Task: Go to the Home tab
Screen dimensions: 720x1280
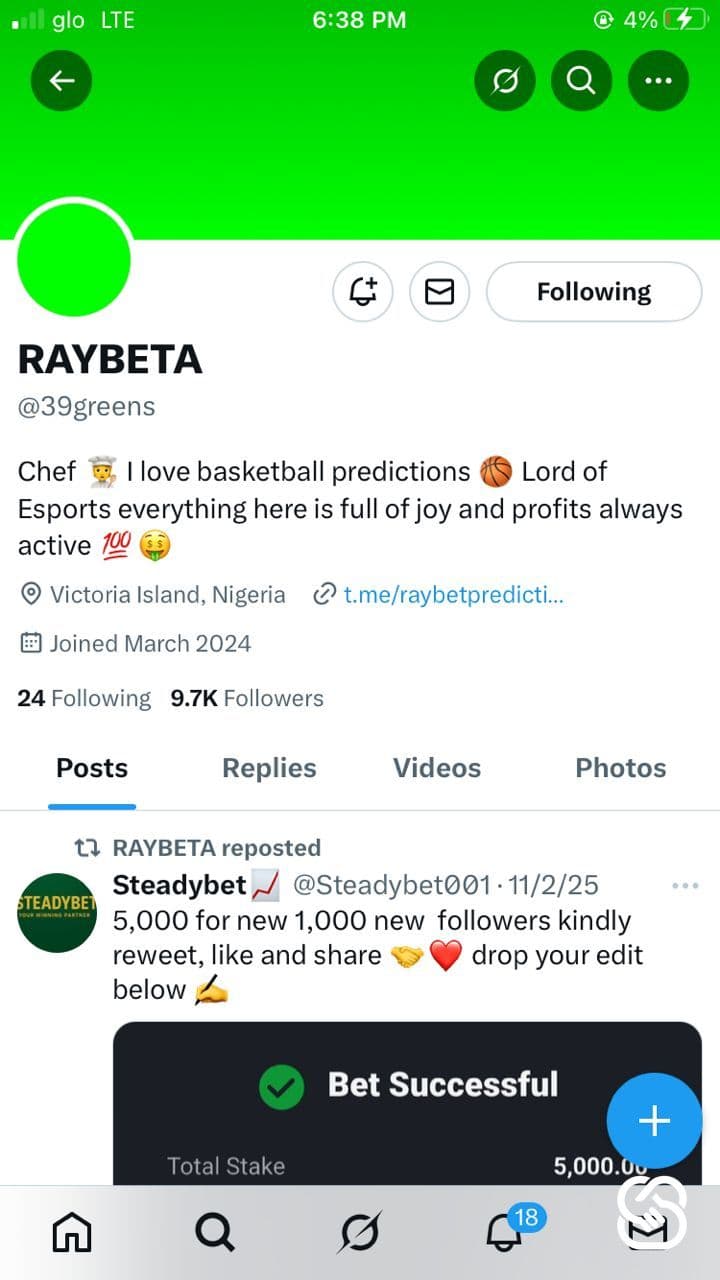Action: click(72, 1233)
